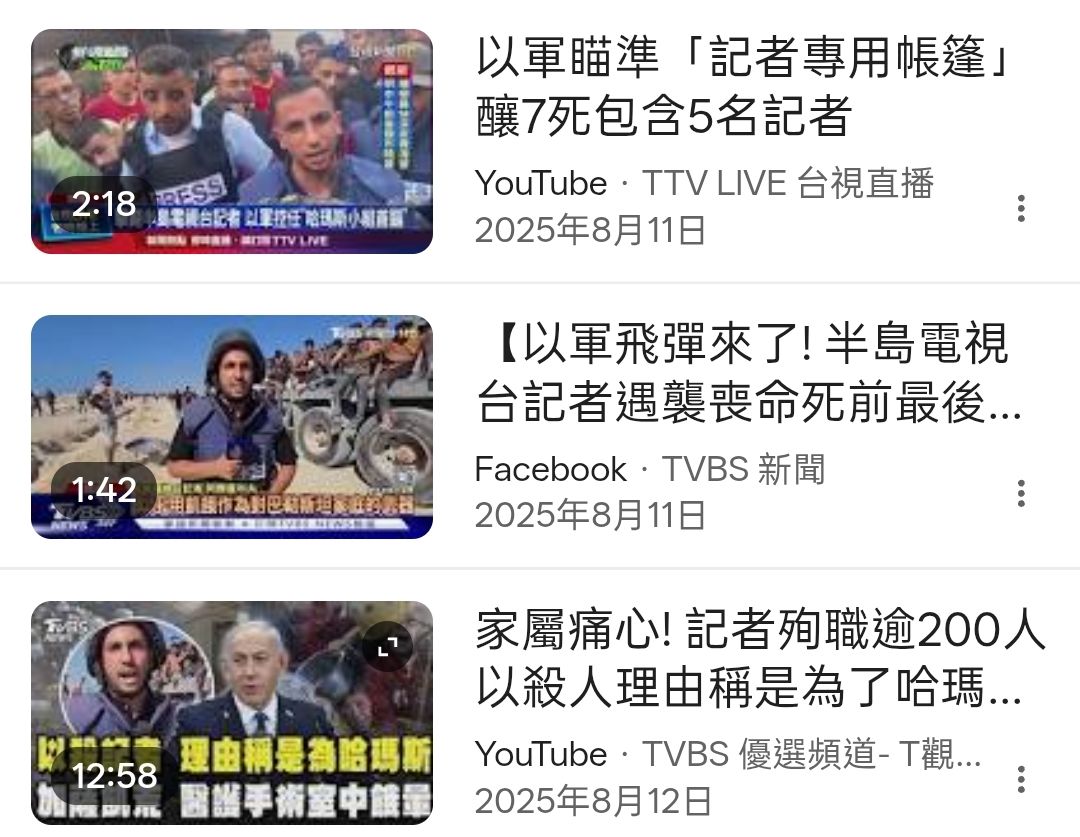The image size is (1080, 837).
Task: Open the TTV LIVE 台視直播 video result
Action: (x=740, y=88)
